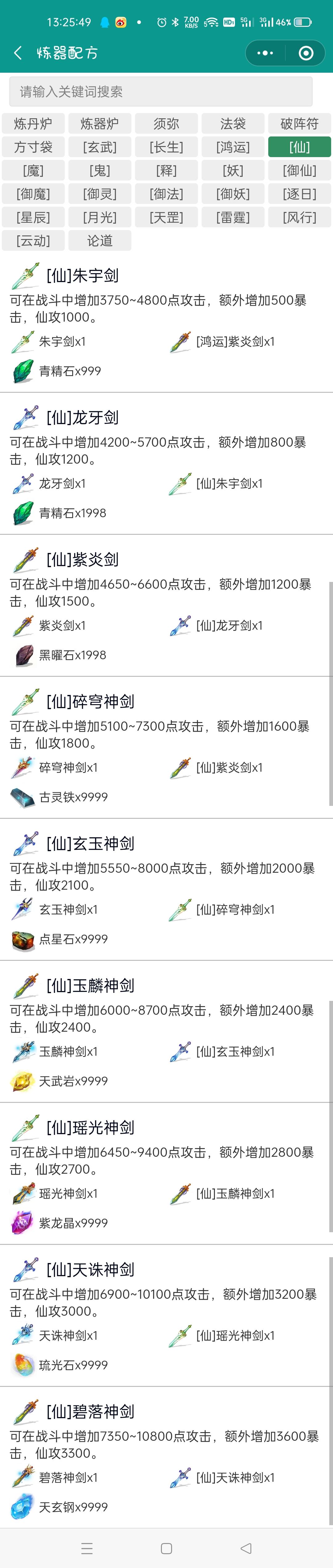Show [雷霆] recipes
Viewport: 333px width, 1568px height.
click(233, 217)
